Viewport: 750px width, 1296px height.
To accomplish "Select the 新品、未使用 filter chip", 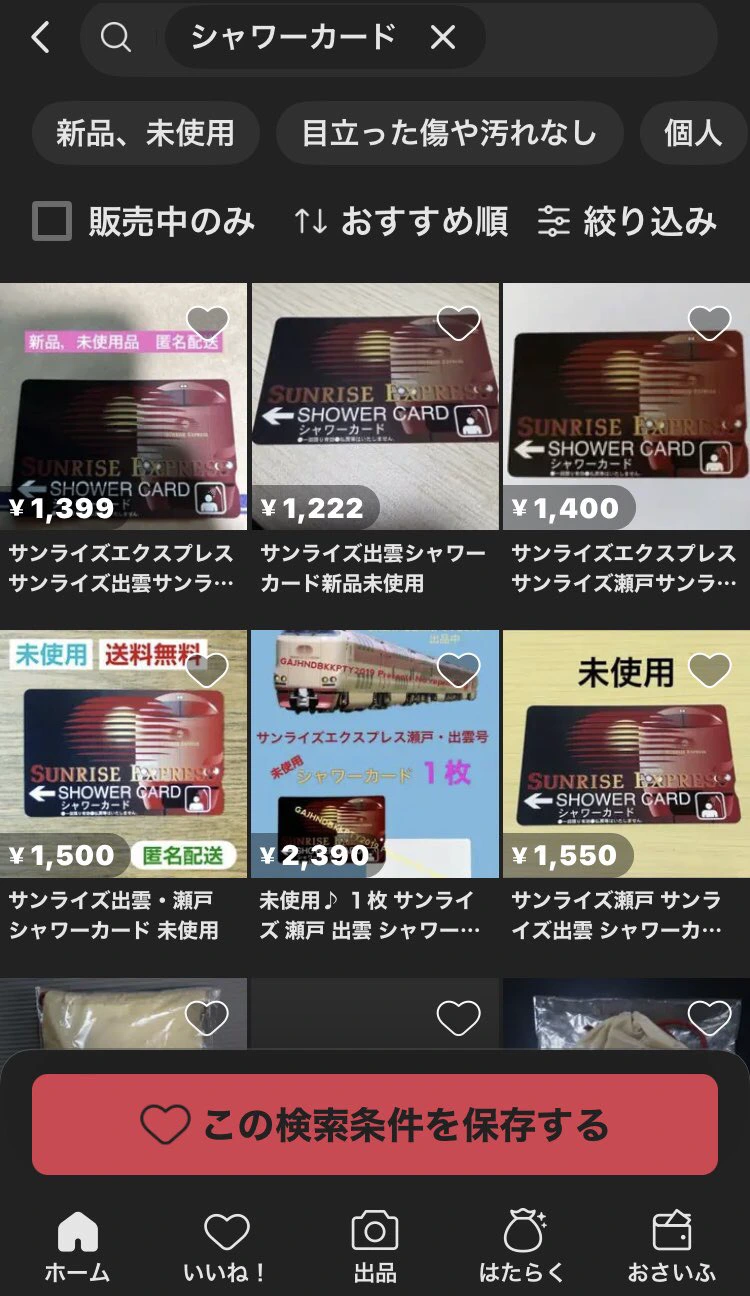I will (145, 133).
